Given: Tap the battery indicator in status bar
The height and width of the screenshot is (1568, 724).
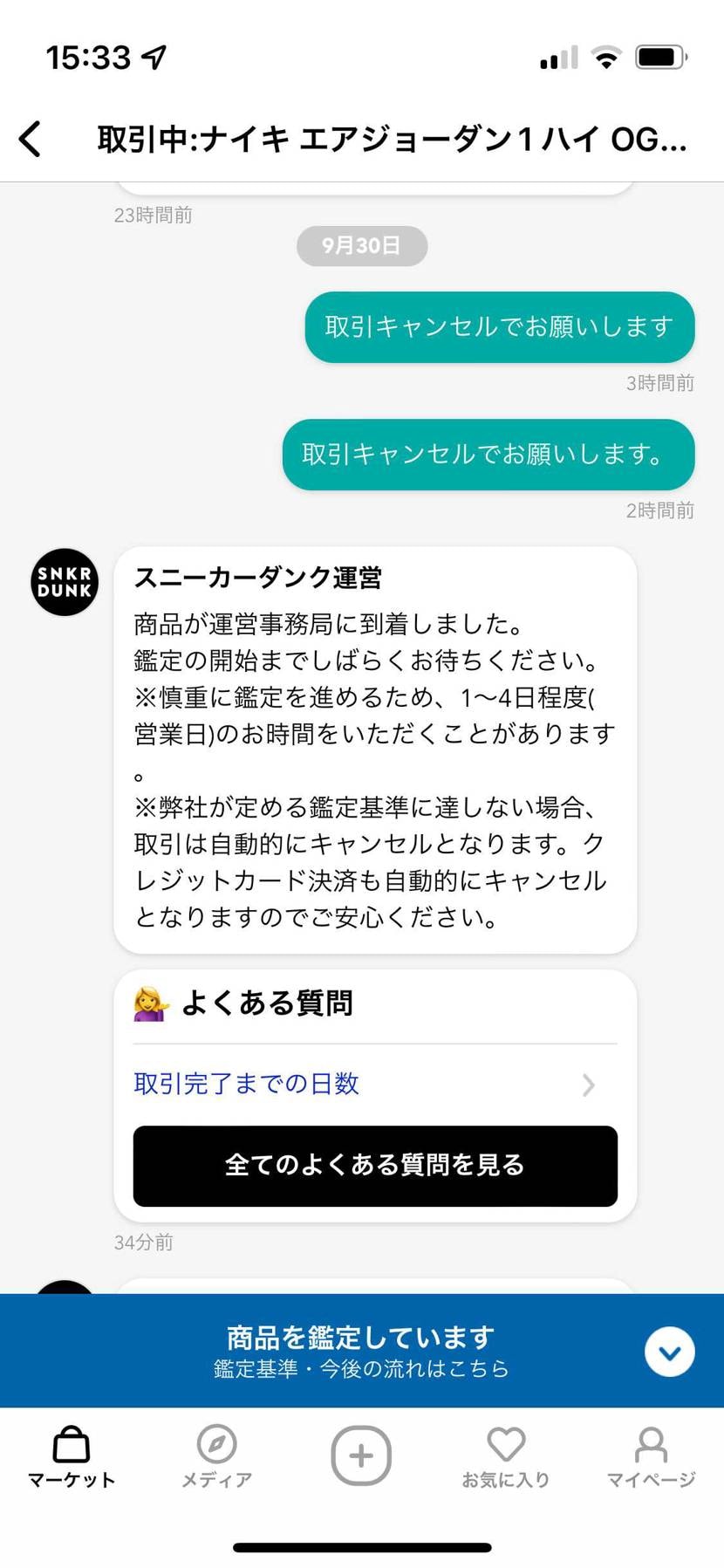Looking at the screenshot, I should [660, 55].
